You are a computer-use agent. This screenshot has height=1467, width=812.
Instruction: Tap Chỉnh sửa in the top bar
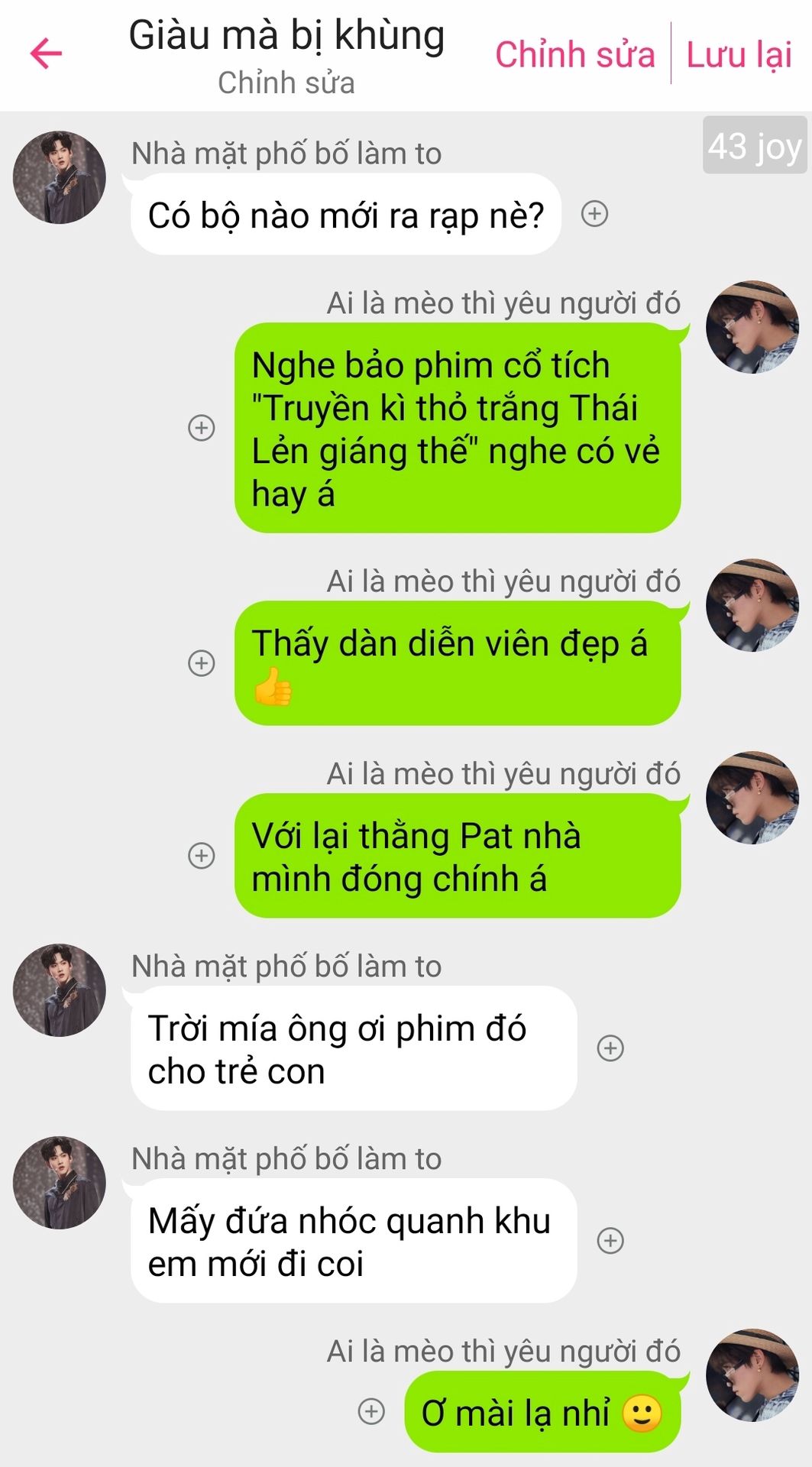[574, 55]
